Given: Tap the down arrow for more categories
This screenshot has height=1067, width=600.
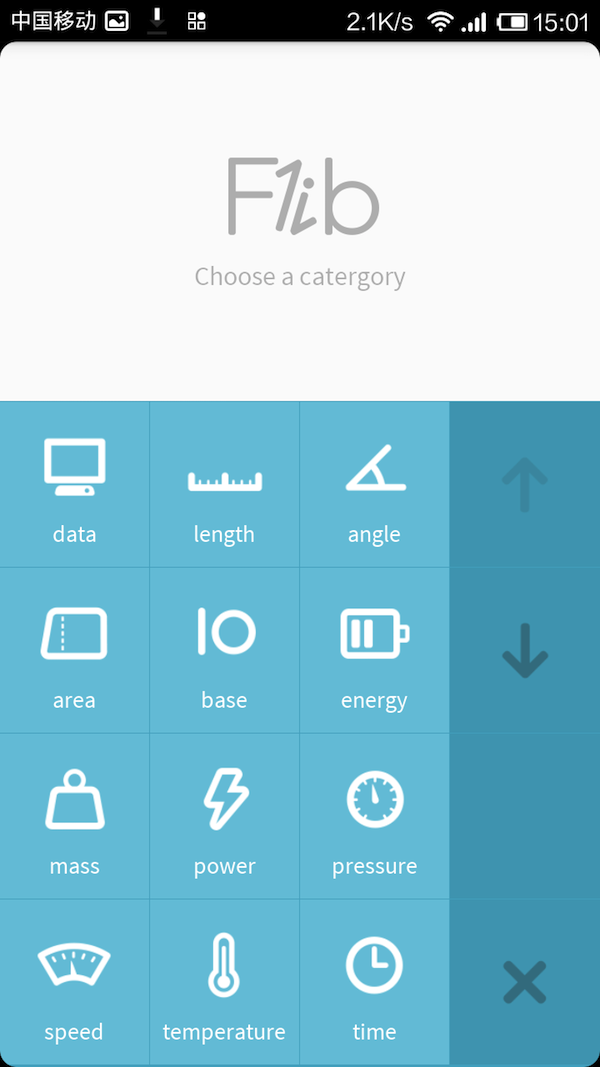Looking at the screenshot, I should point(525,652).
